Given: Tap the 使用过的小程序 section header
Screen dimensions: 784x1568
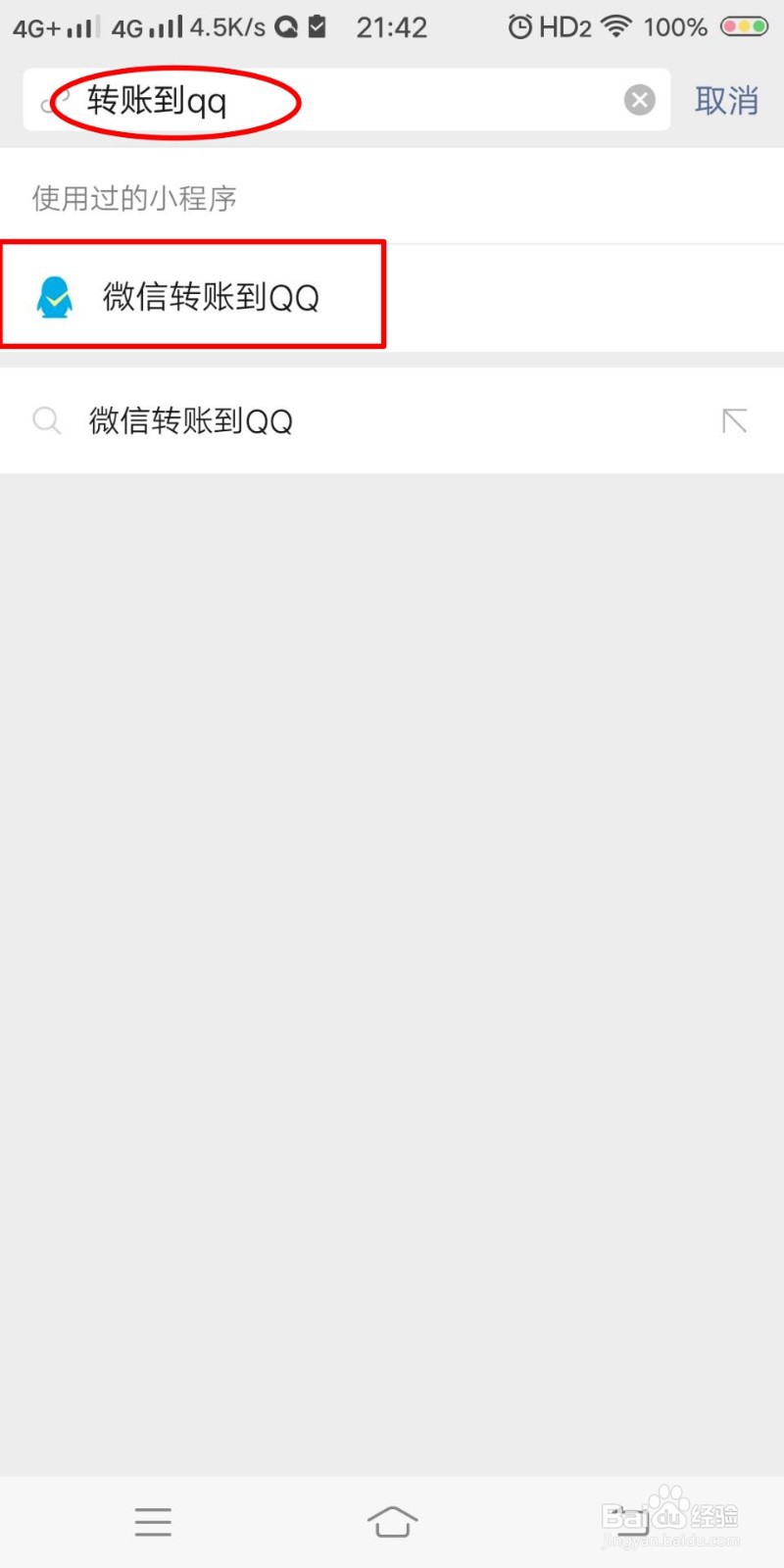Looking at the screenshot, I should 133,198.
